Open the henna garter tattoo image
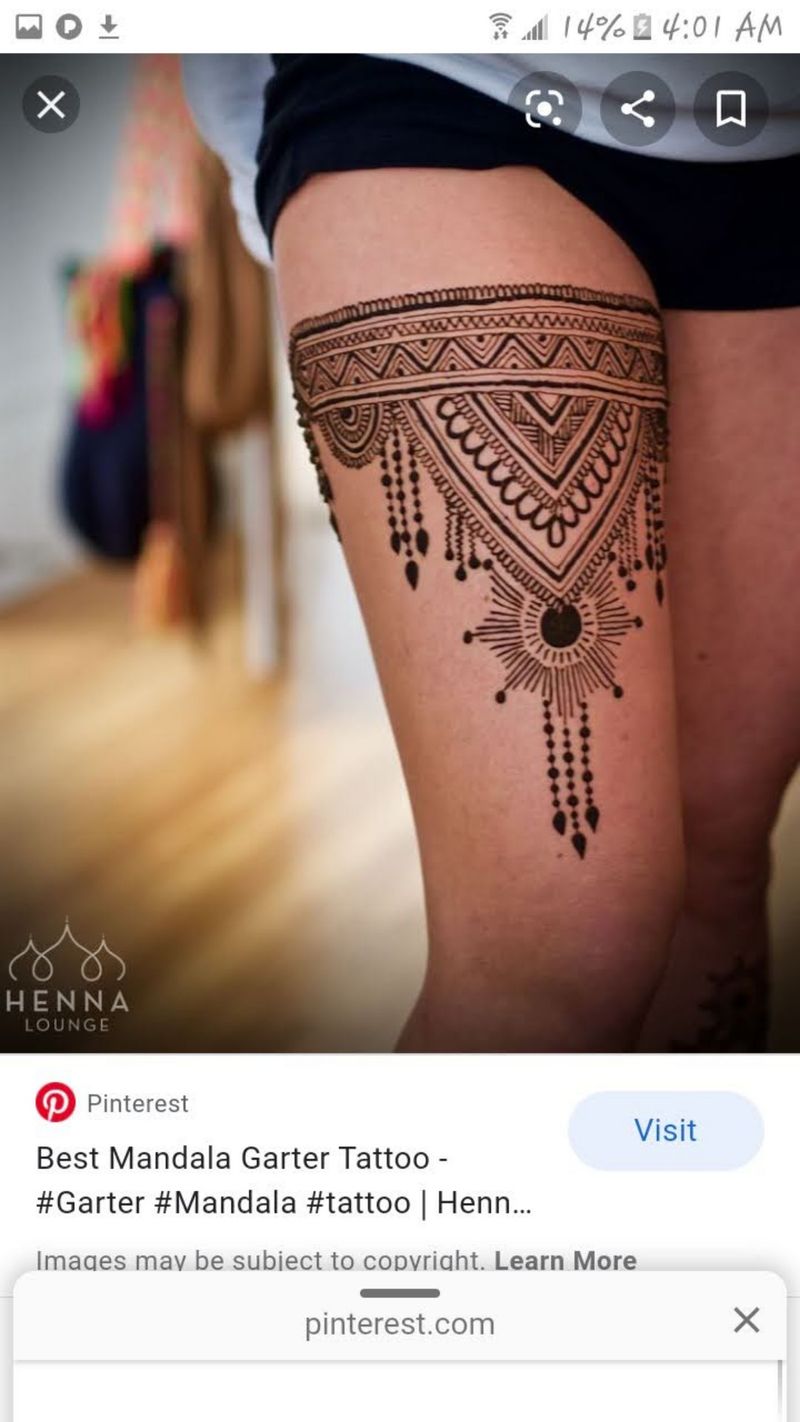This screenshot has height=1422, width=800. [x=400, y=552]
